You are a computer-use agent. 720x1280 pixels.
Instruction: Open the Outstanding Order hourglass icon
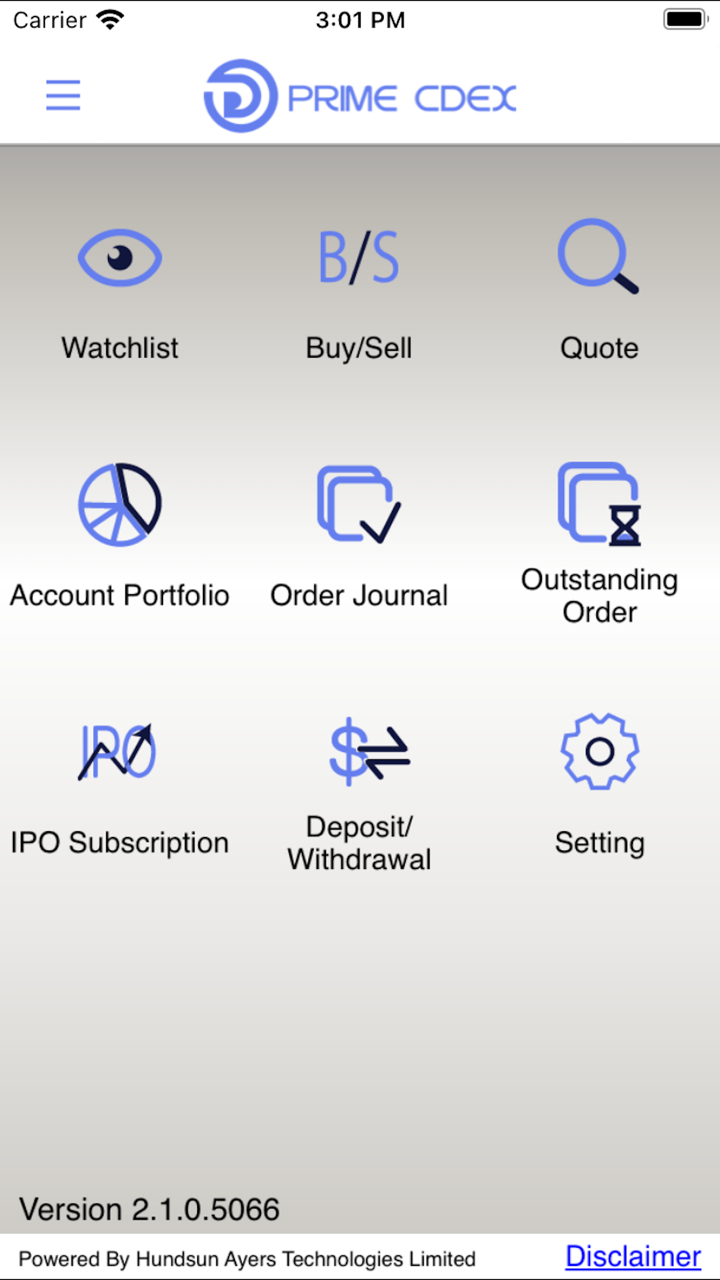coord(598,504)
